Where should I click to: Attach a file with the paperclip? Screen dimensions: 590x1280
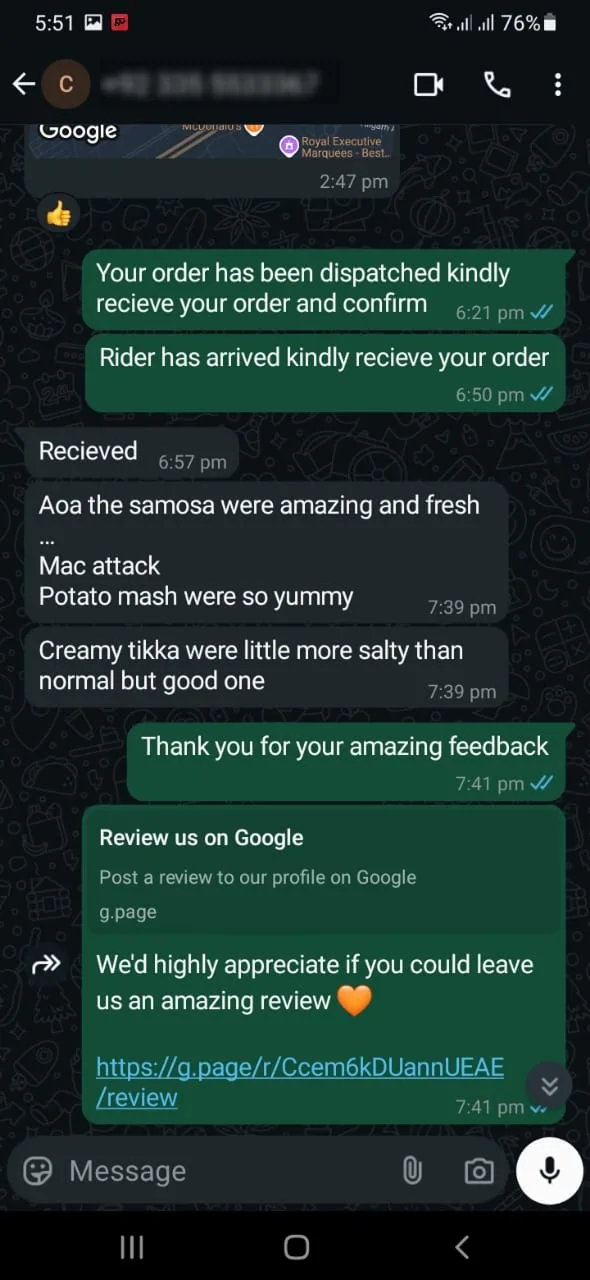(412, 1171)
